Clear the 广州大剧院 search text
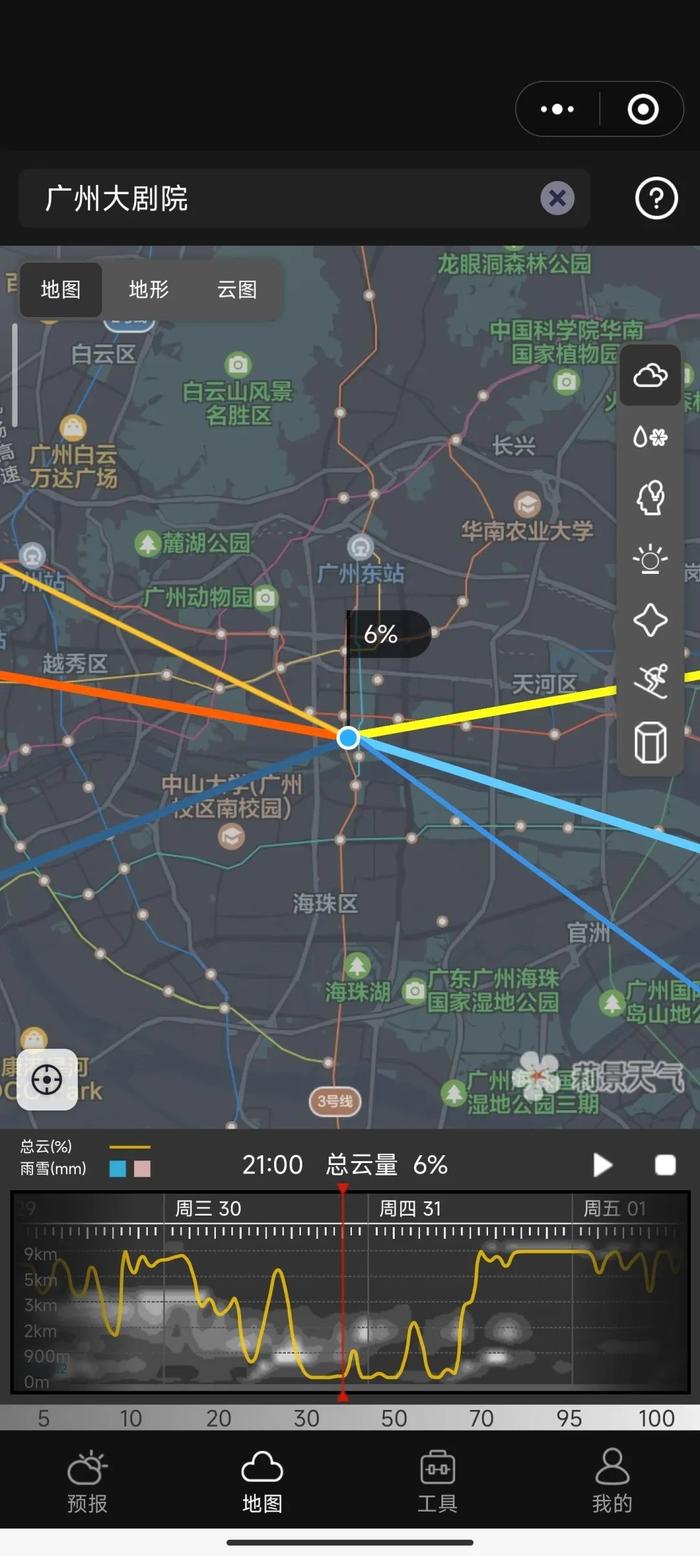Viewport: 700px width, 1556px height. [558, 198]
